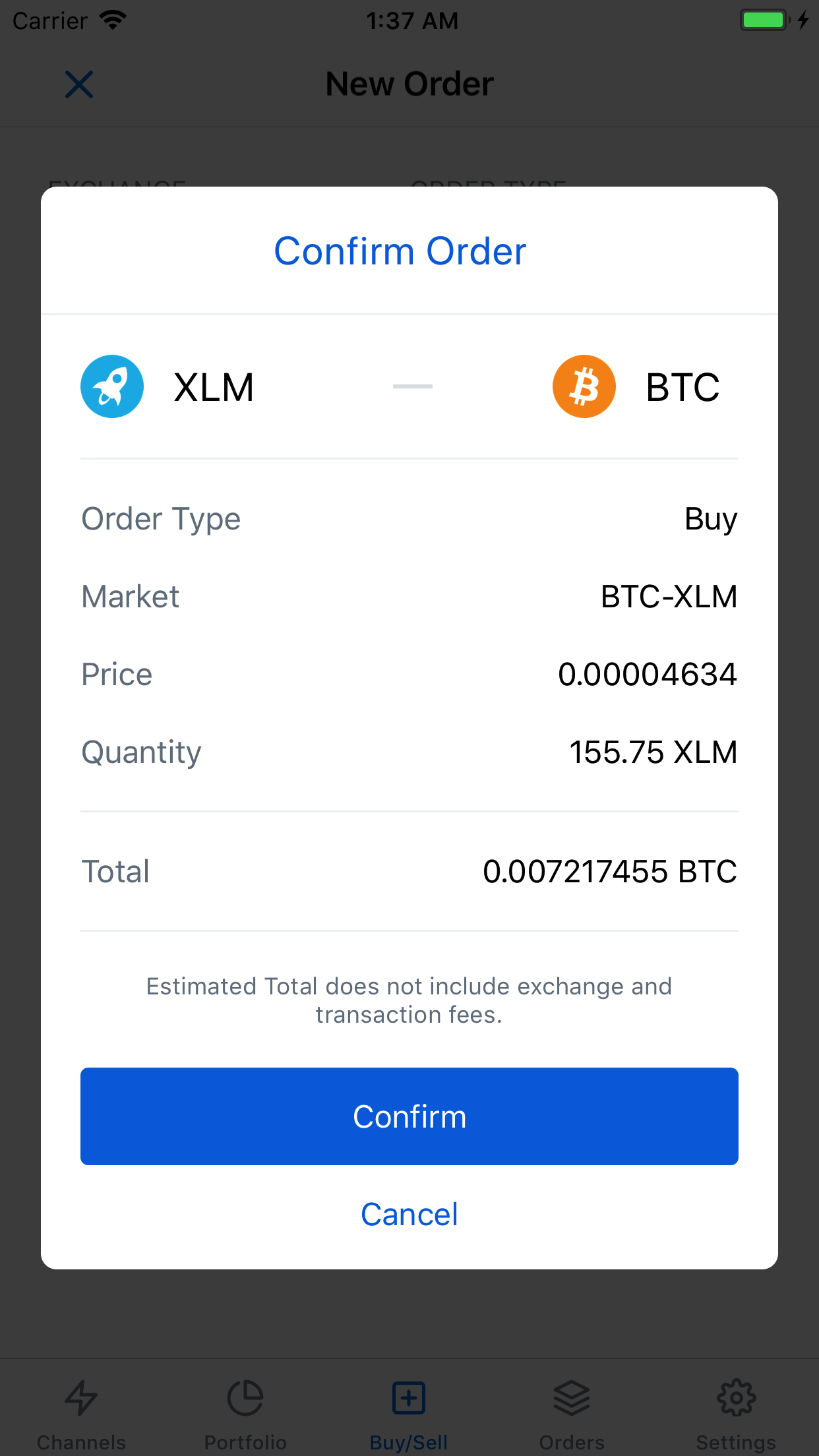Viewport: 819px width, 1456px height.
Task: Select the Orders layers icon
Action: (571, 1397)
